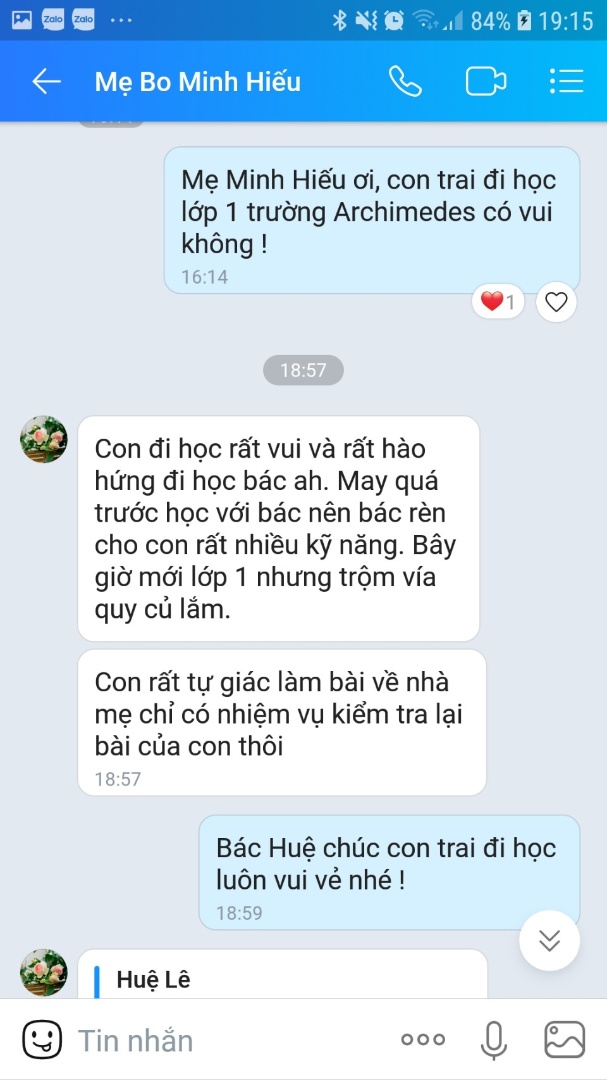Open the quoted Huệ Lê reply
The width and height of the screenshot is (607, 1080).
point(282,977)
